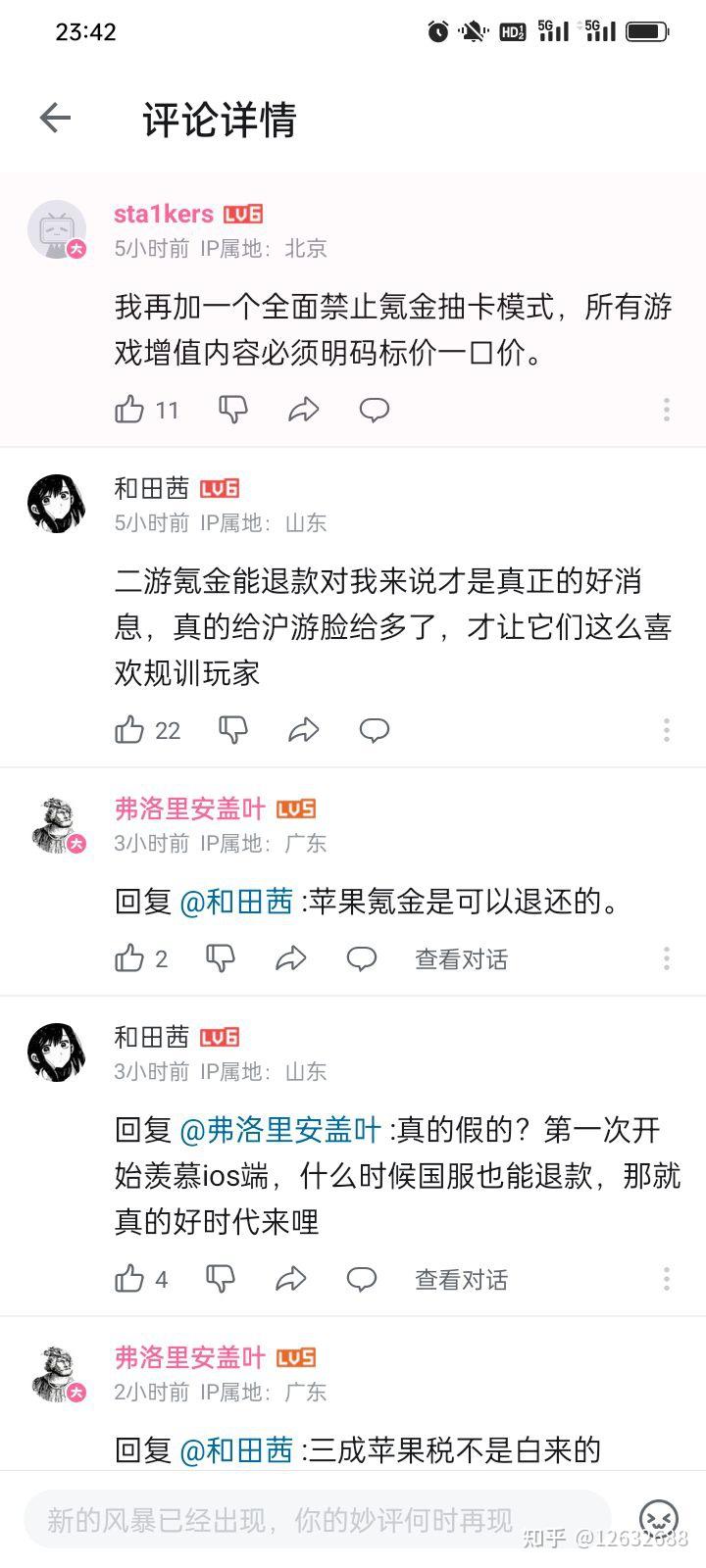Like 和田茜's reply with 4 likes
706x1568 pixels.
130,1279
